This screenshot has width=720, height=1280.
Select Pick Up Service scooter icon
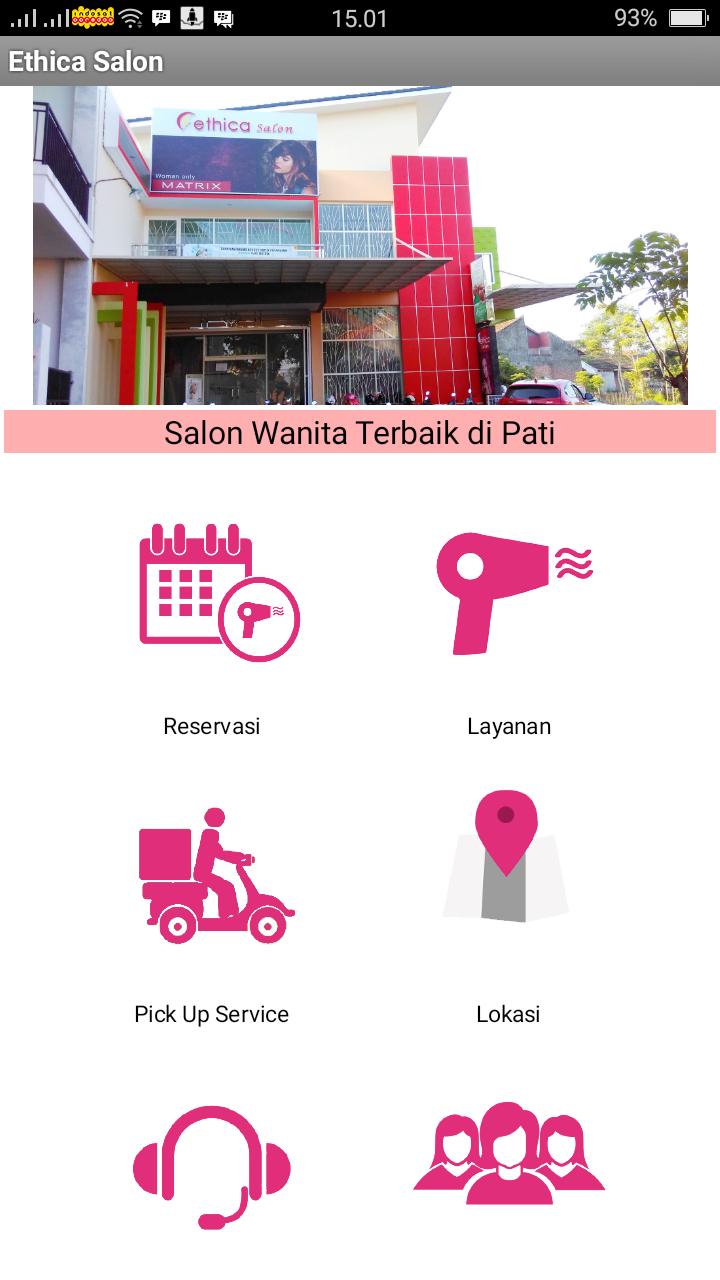tap(216, 875)
